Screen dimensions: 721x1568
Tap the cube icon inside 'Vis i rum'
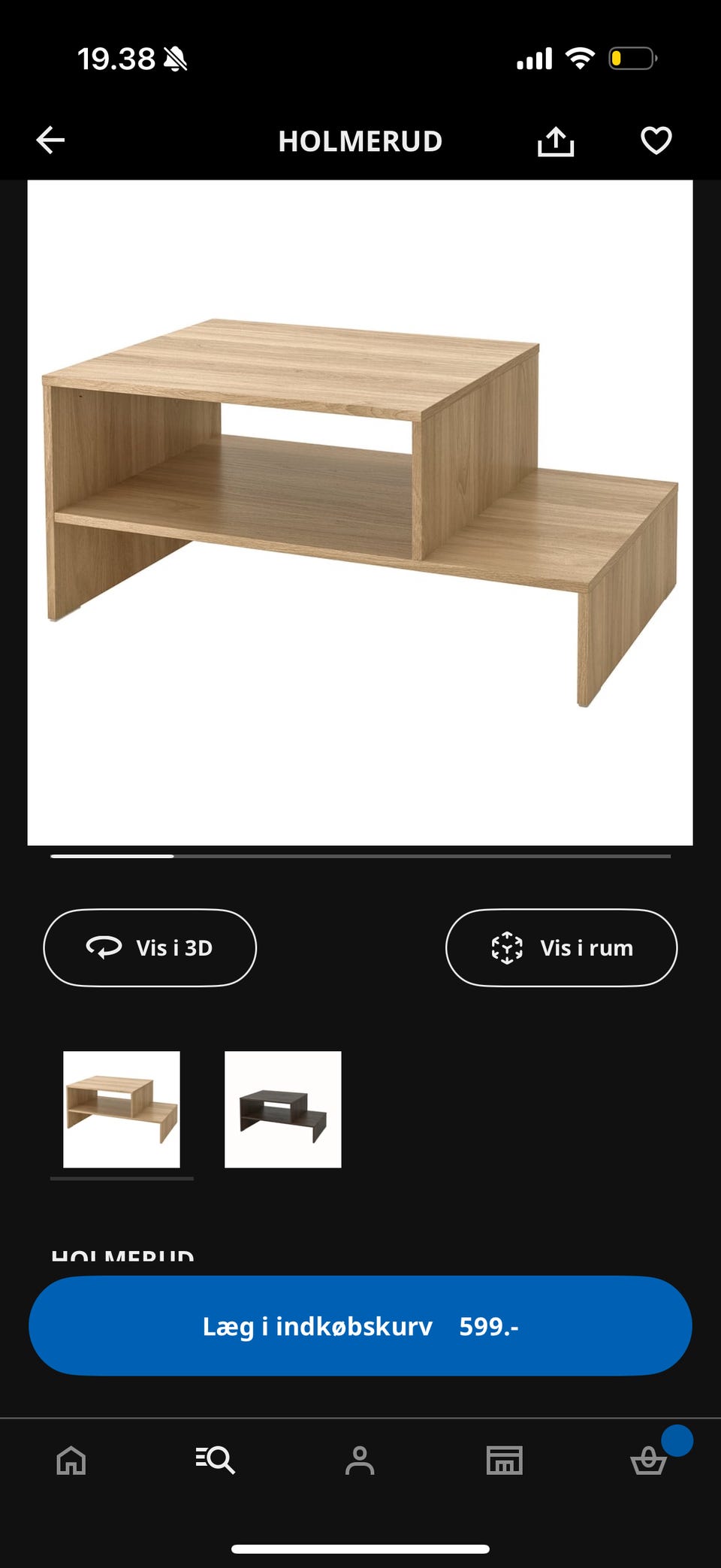point(506,947)
